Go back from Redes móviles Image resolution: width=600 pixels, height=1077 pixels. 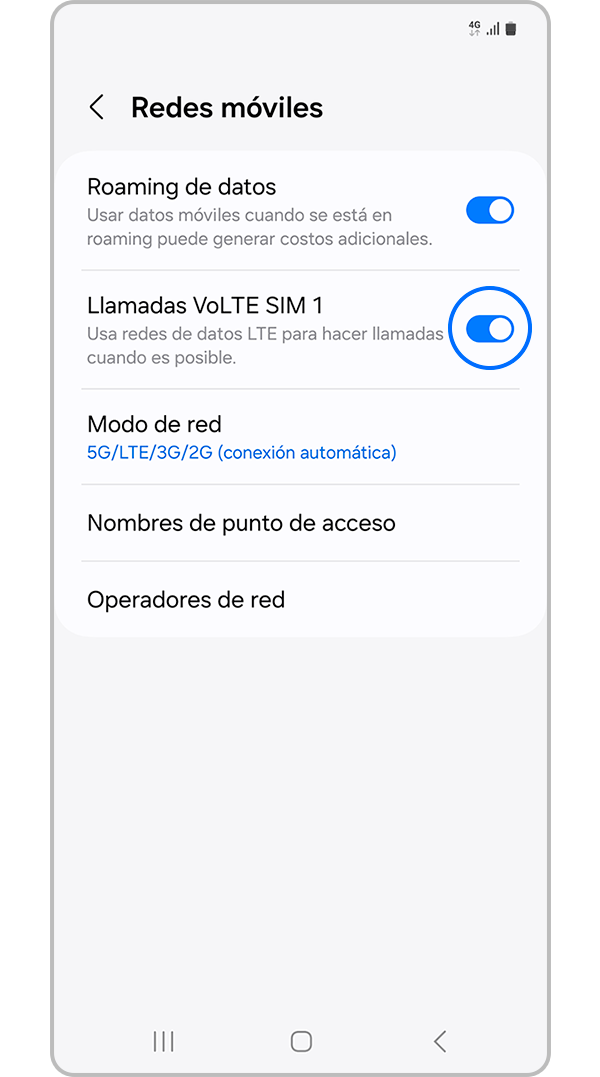97,108
